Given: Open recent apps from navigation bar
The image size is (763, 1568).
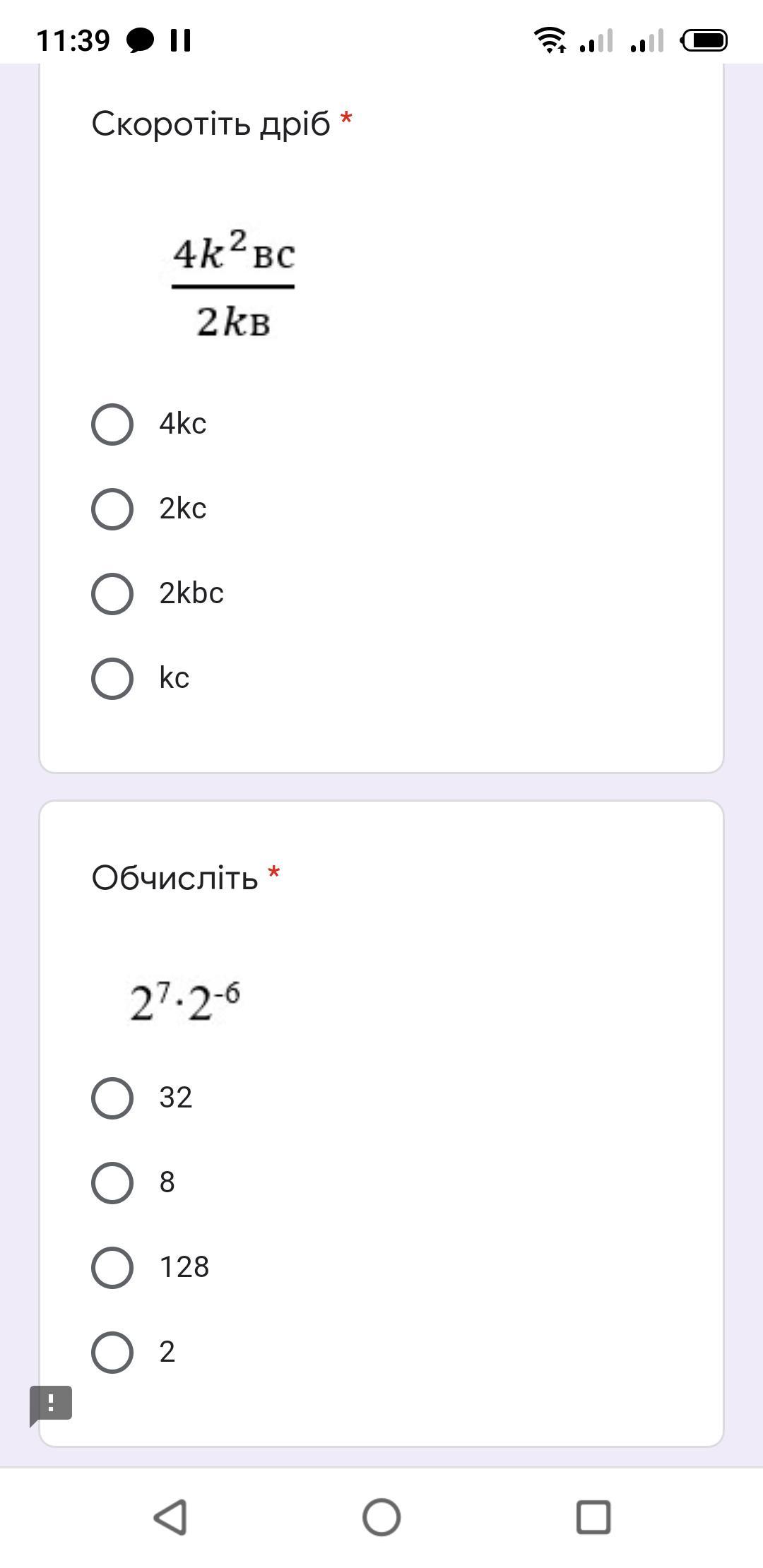Looking at the screenshot, I should (593, 1517).
